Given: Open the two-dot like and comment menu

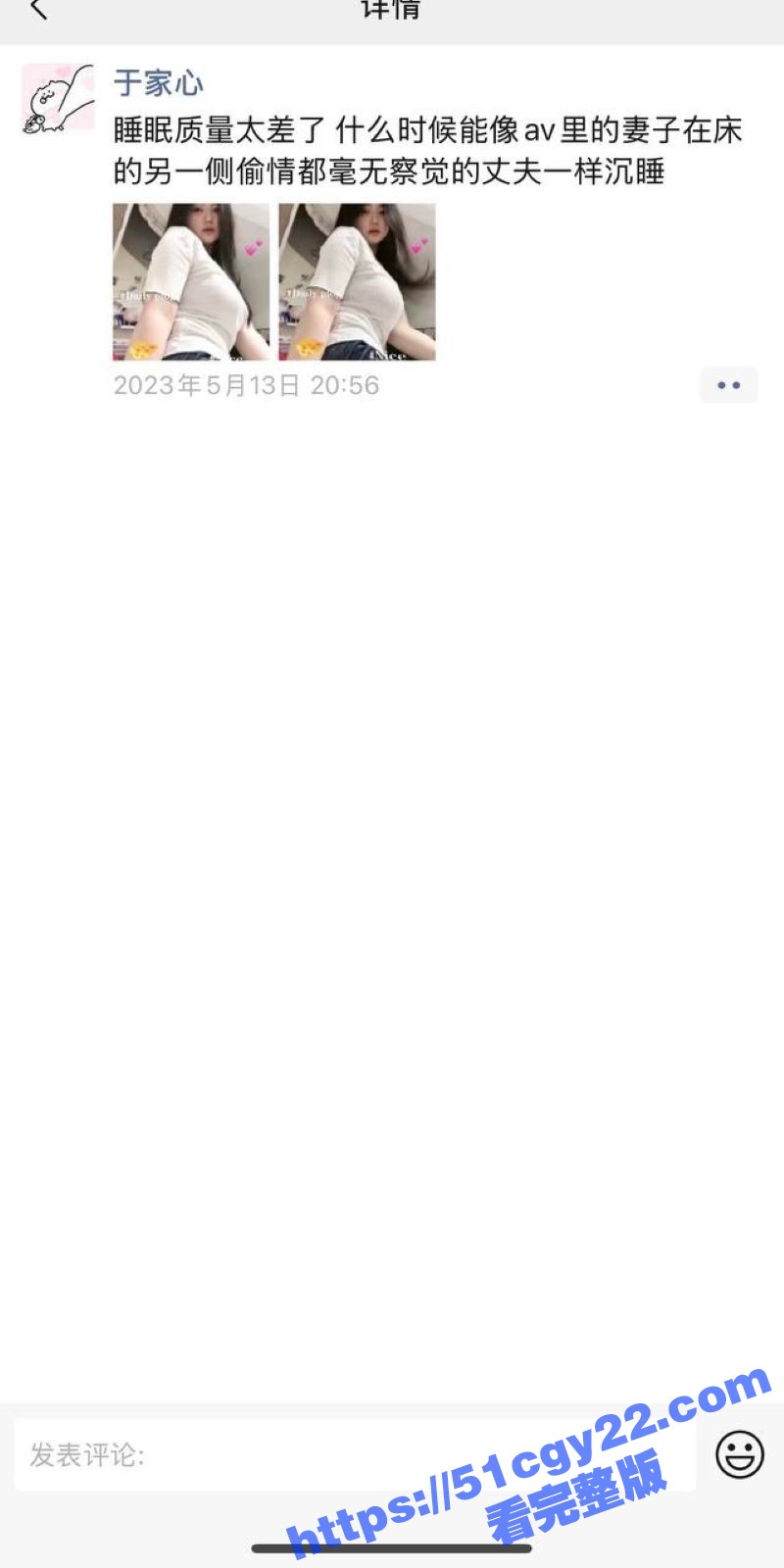Looking at the screenshot, I should (728, 385).
